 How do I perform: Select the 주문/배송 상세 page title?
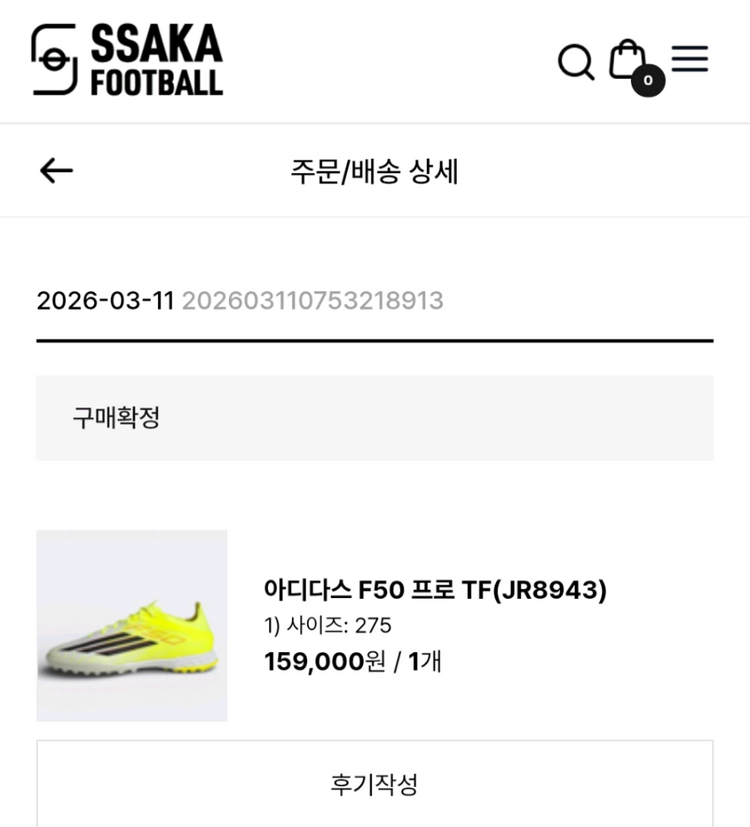pos(375,170)
